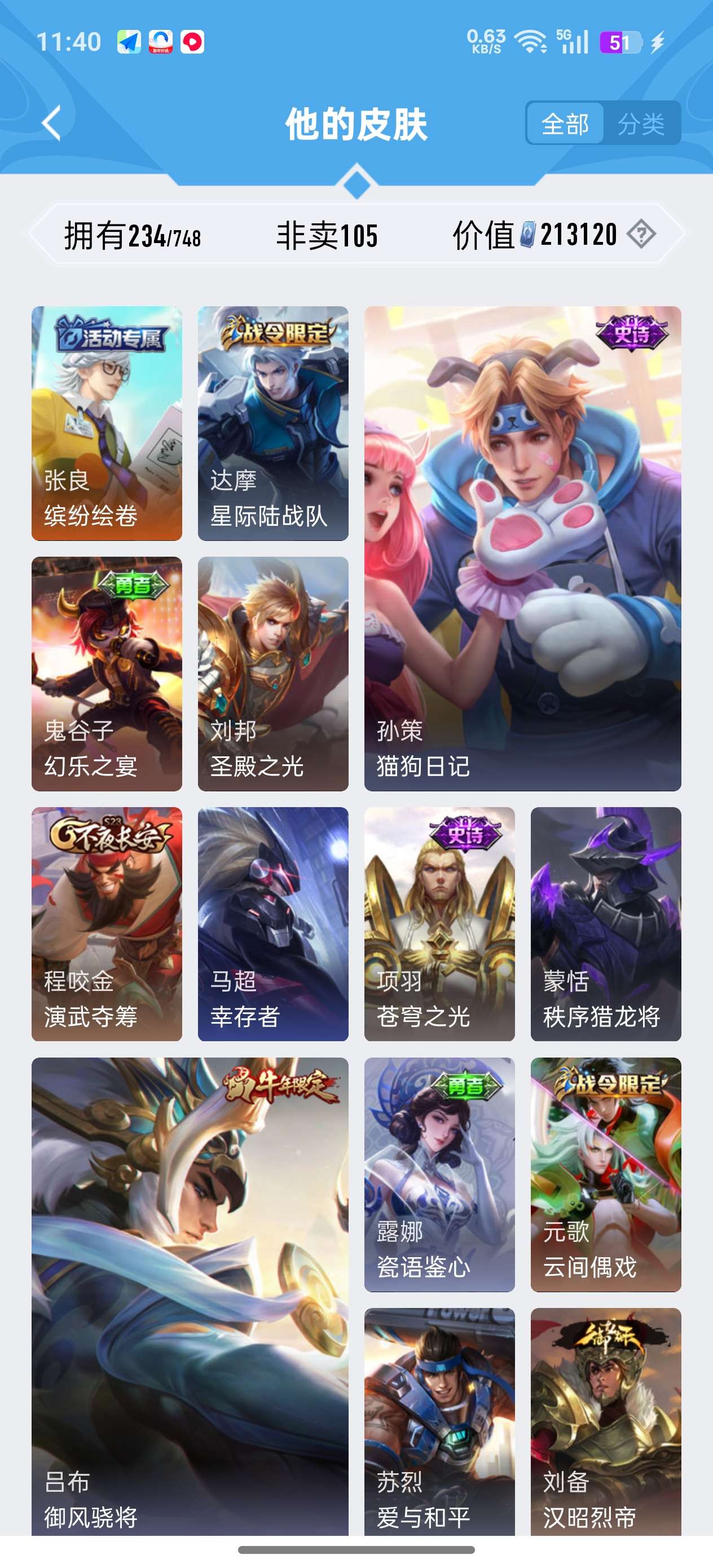Open 程咬金 演武夺筹 skin card

[x=107, y=924]
